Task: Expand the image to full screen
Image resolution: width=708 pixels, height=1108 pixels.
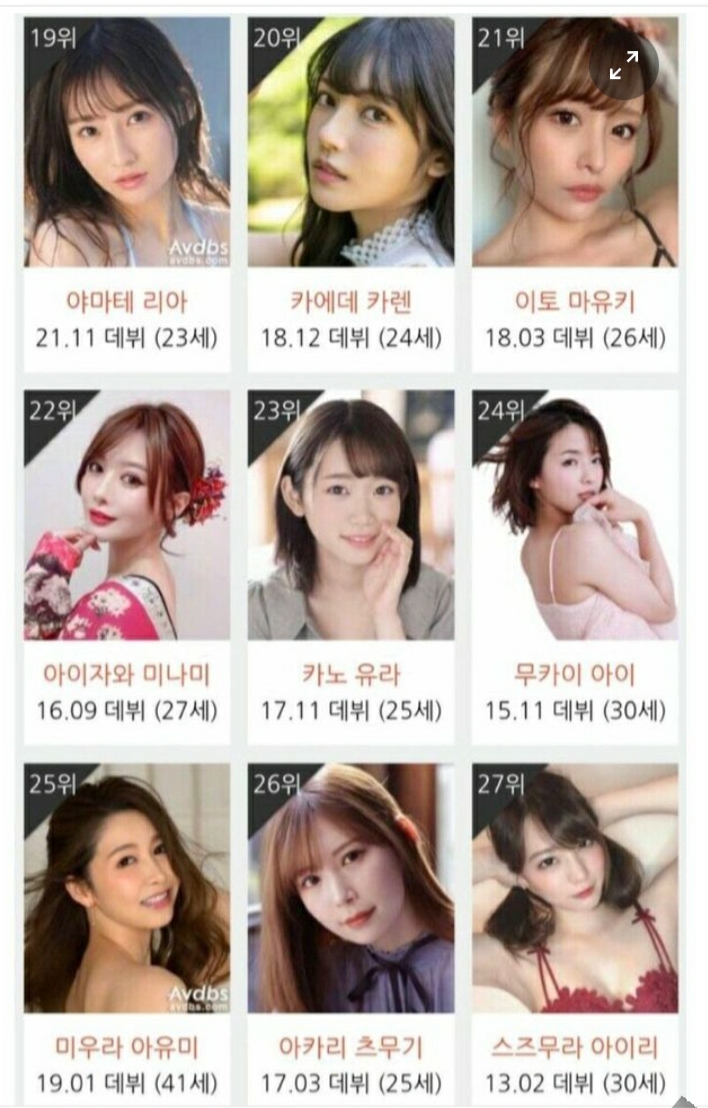Action: coord(625,66)
